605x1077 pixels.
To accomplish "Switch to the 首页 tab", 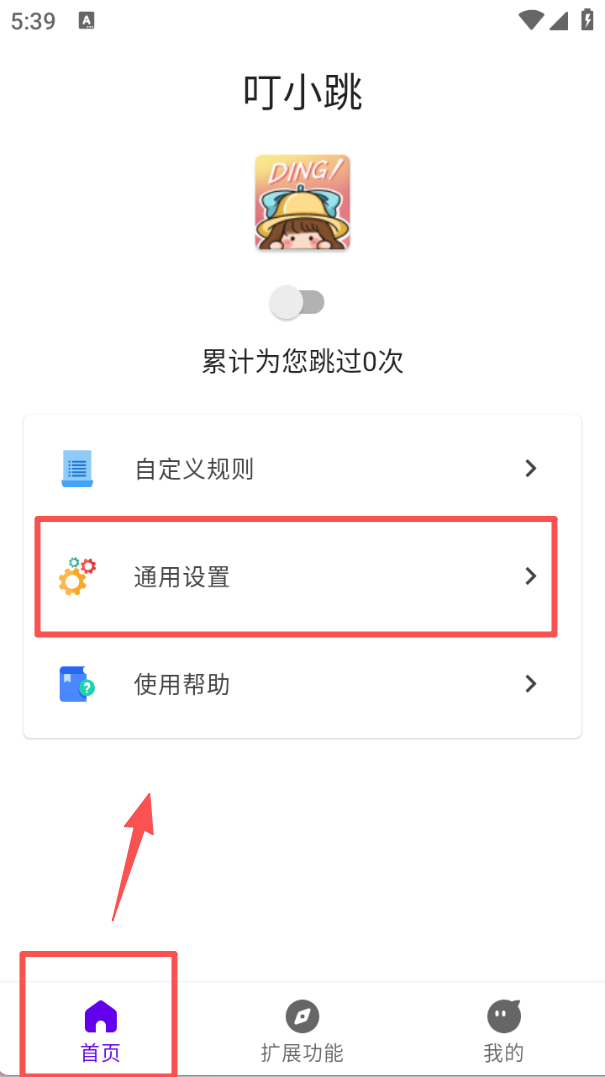I will [100, 1031].
